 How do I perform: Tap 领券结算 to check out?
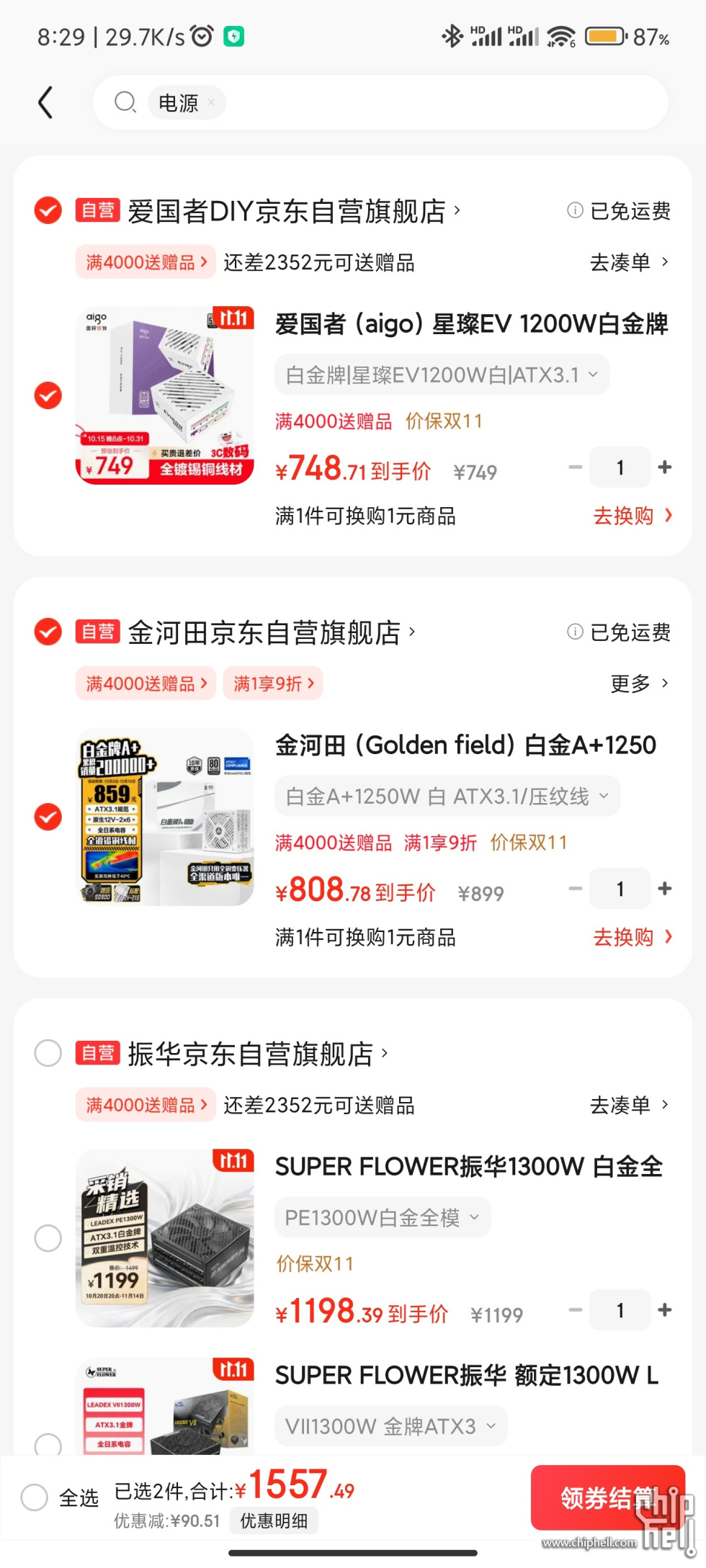point(607,1497)
